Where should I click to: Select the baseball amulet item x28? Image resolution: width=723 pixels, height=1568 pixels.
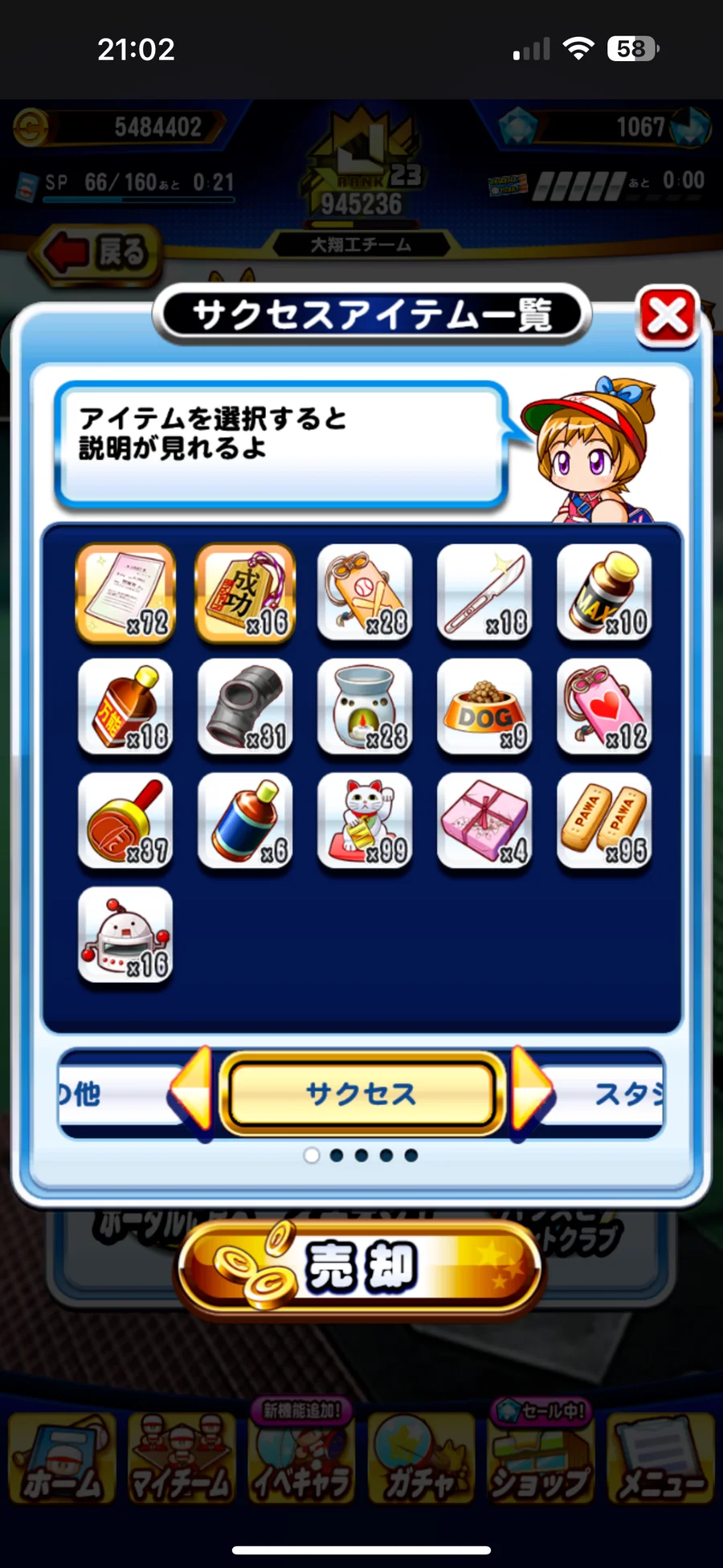coord(365,592)
